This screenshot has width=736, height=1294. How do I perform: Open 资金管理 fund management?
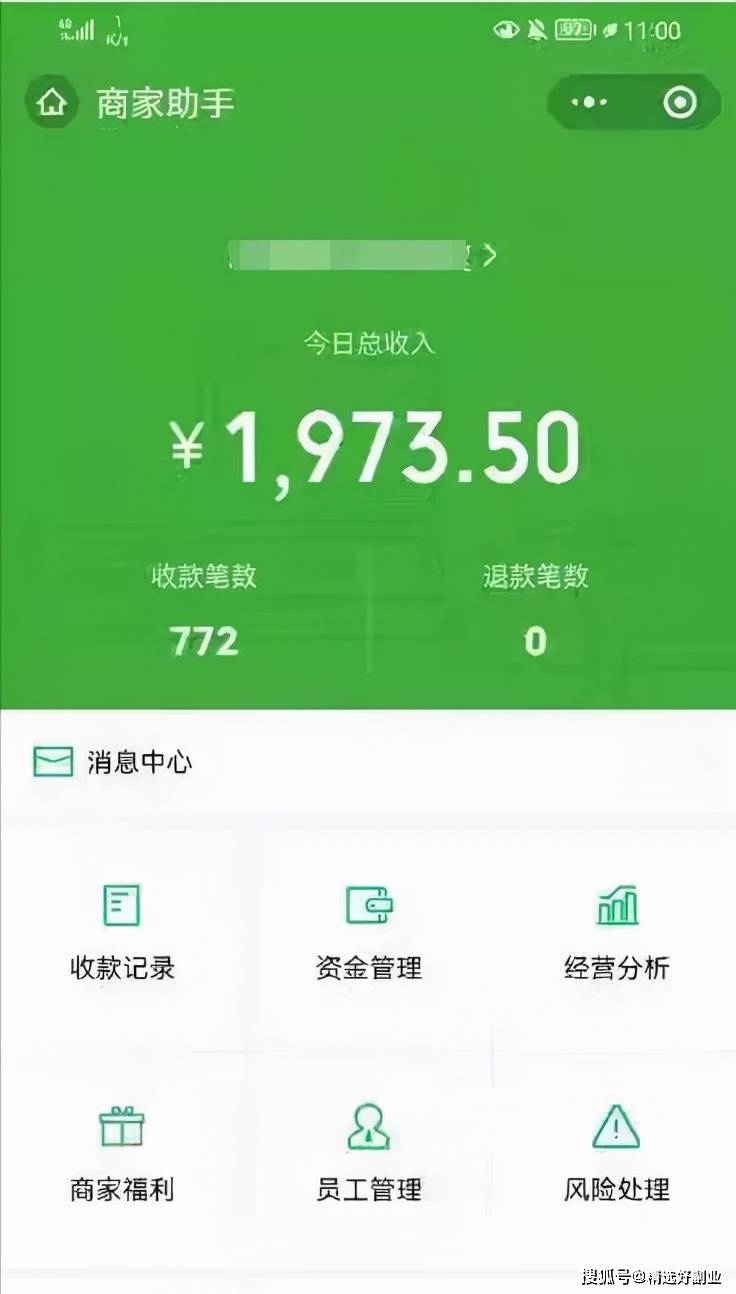[x=368, y=930]
